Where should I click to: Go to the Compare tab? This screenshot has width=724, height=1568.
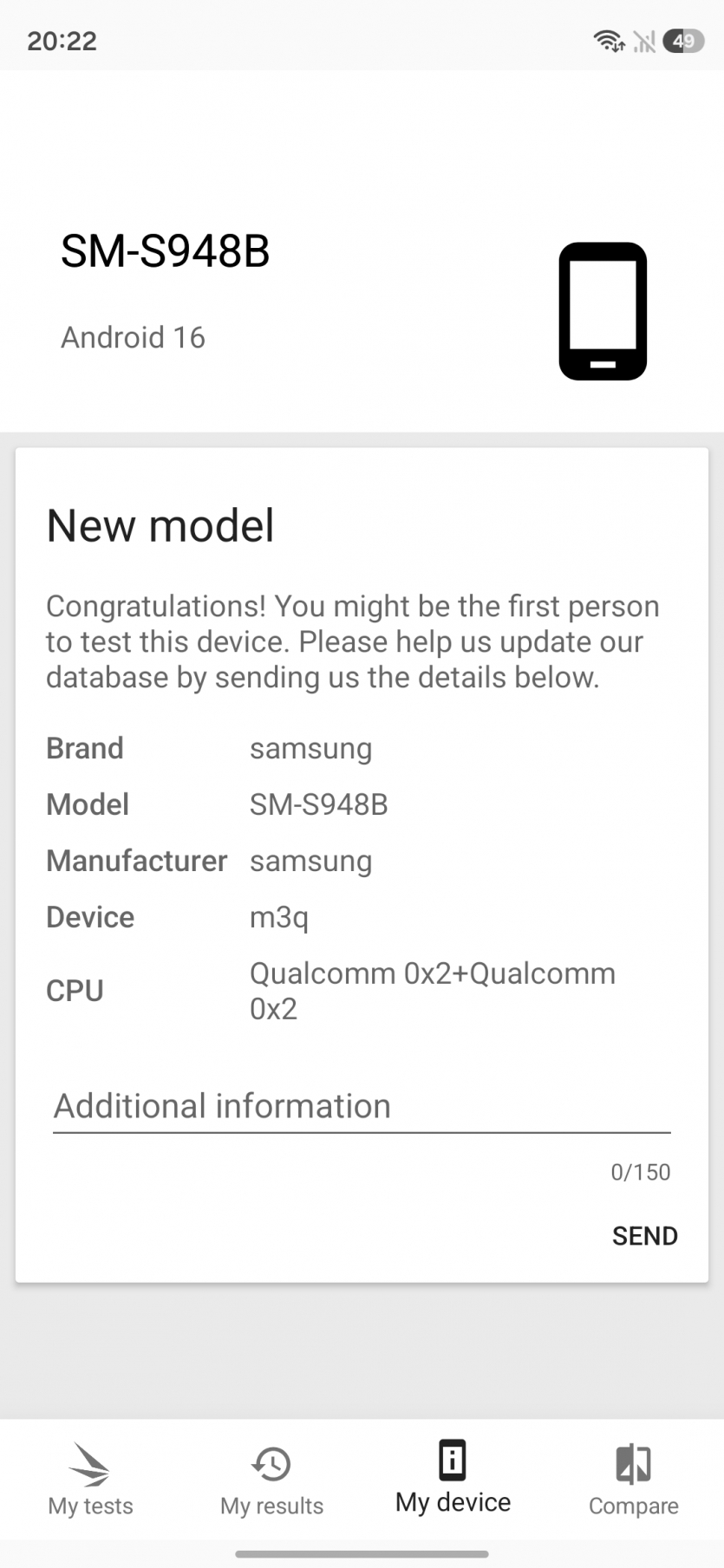pos(633,1480)
